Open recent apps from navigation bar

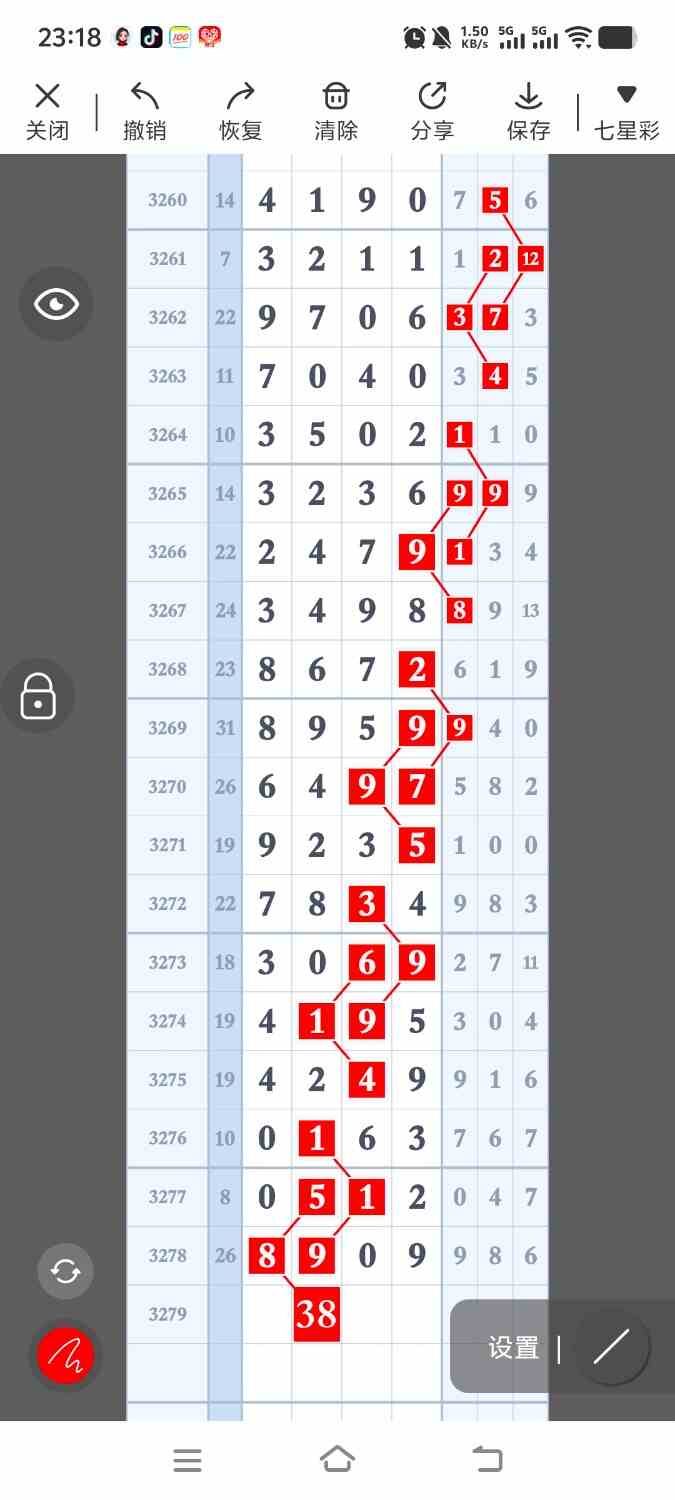[187, 1460]
